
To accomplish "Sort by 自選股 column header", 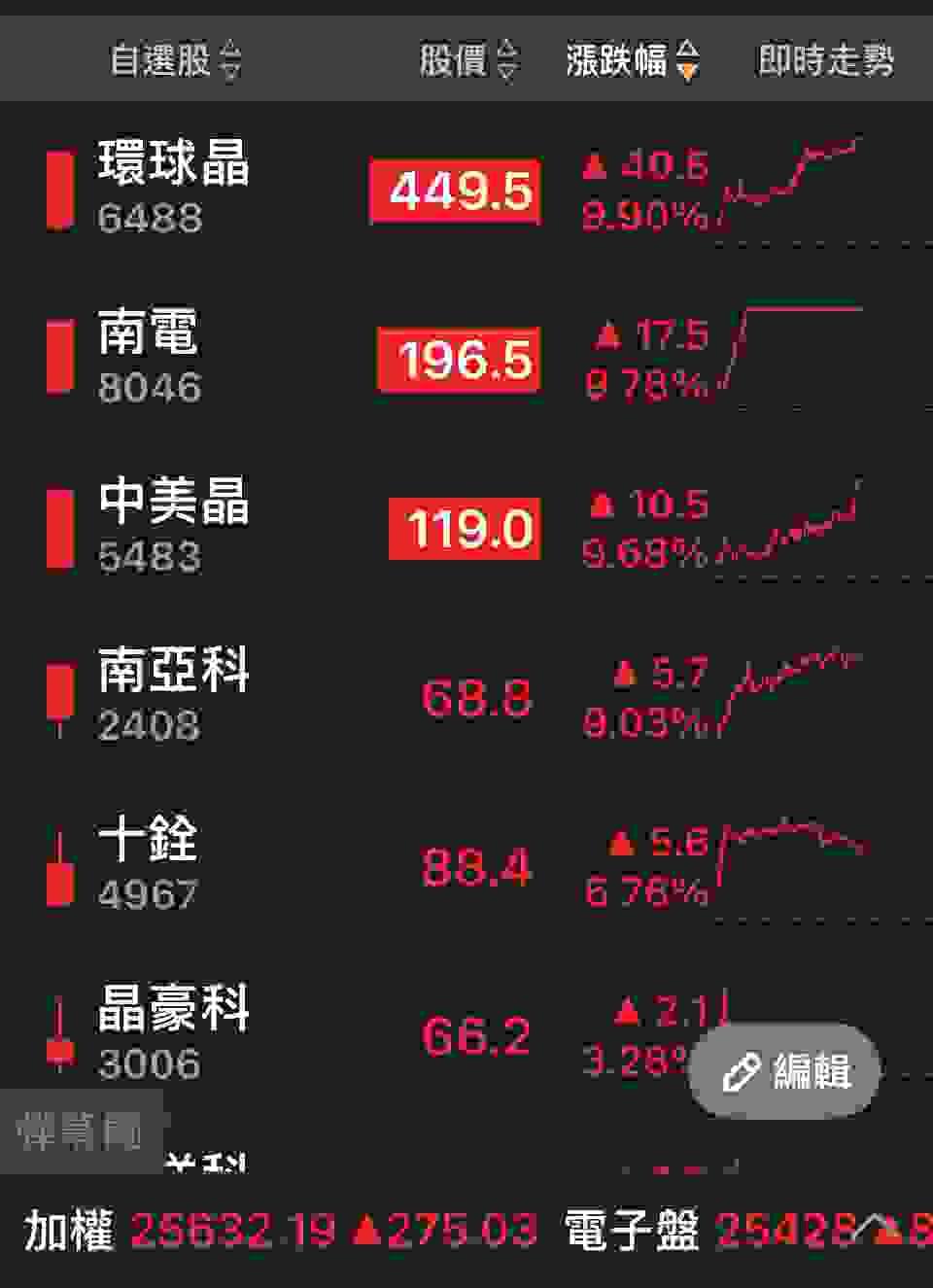I will [x=175, y=60].
